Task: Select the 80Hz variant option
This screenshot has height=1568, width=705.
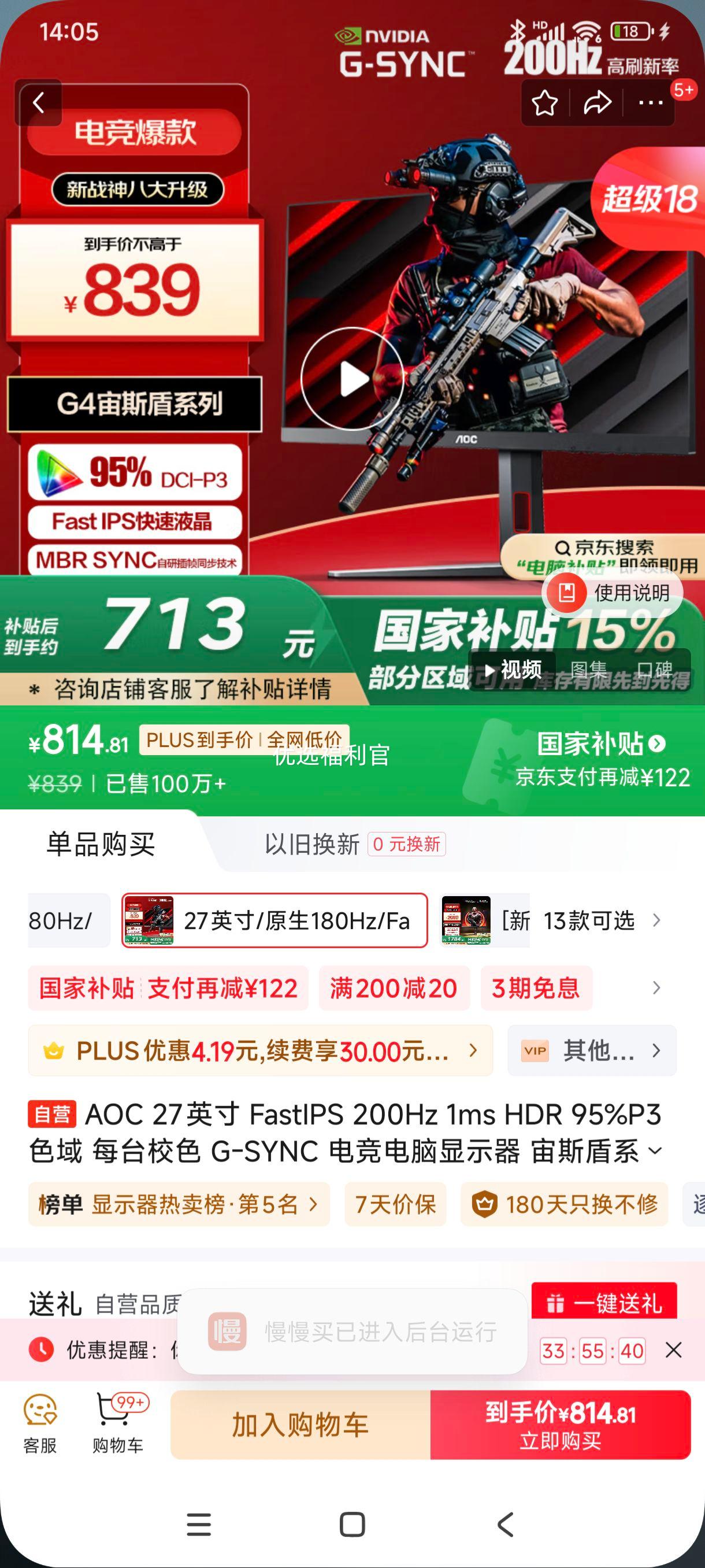Action: coord(61,921)
